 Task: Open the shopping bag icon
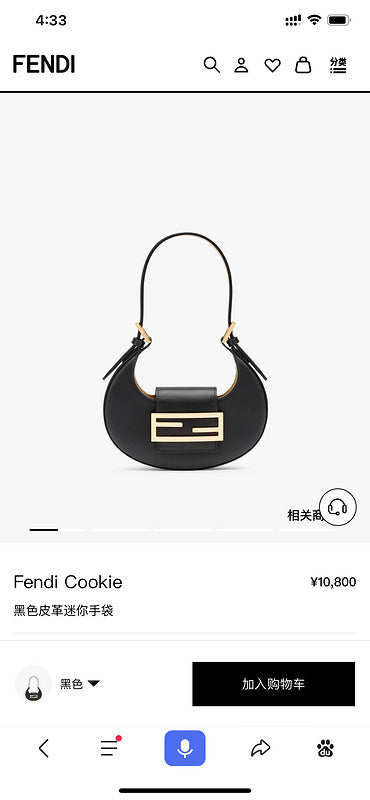pyautogui.click(x=303, y=65)
